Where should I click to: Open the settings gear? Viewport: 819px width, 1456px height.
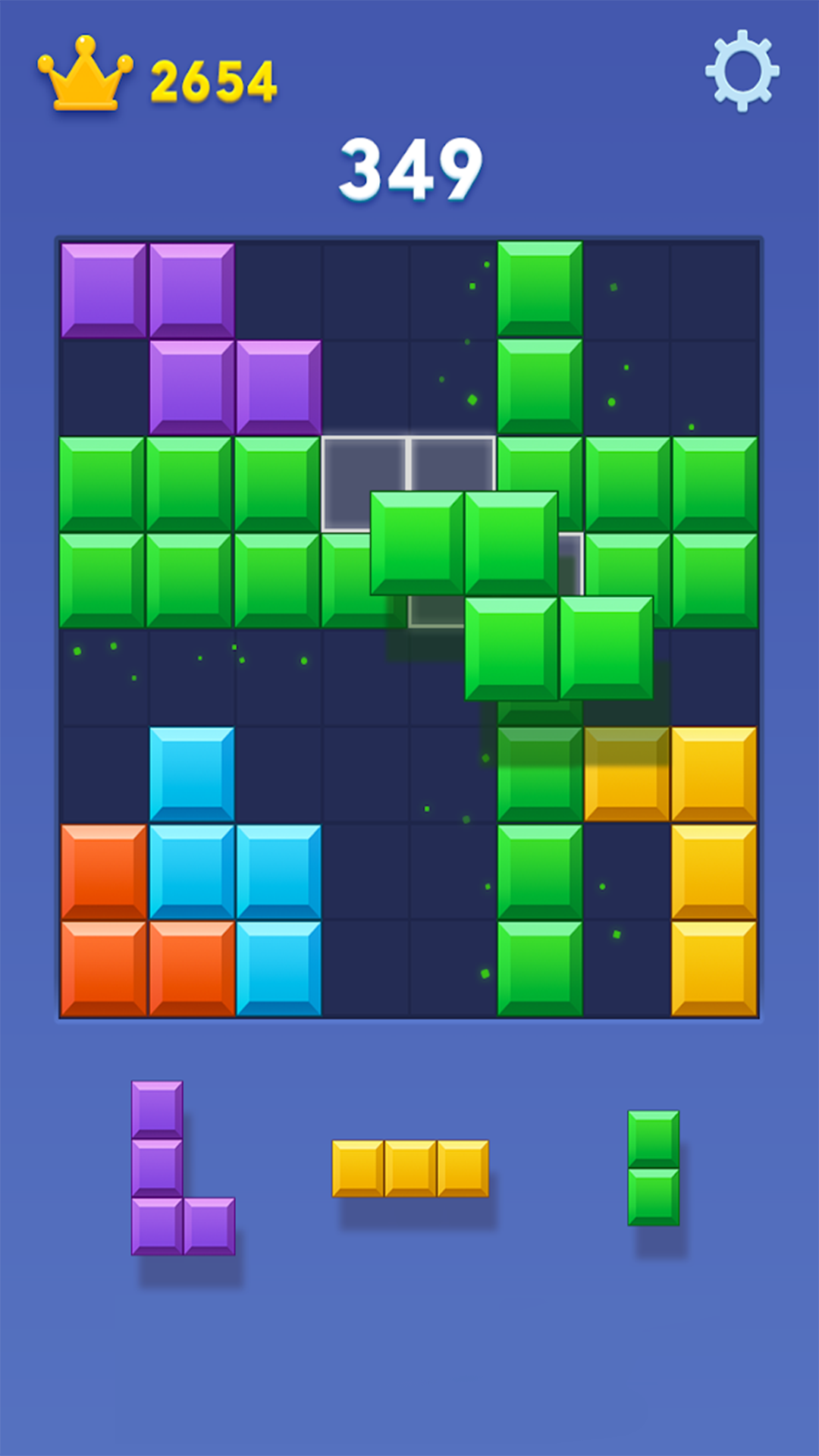point(742,71)
